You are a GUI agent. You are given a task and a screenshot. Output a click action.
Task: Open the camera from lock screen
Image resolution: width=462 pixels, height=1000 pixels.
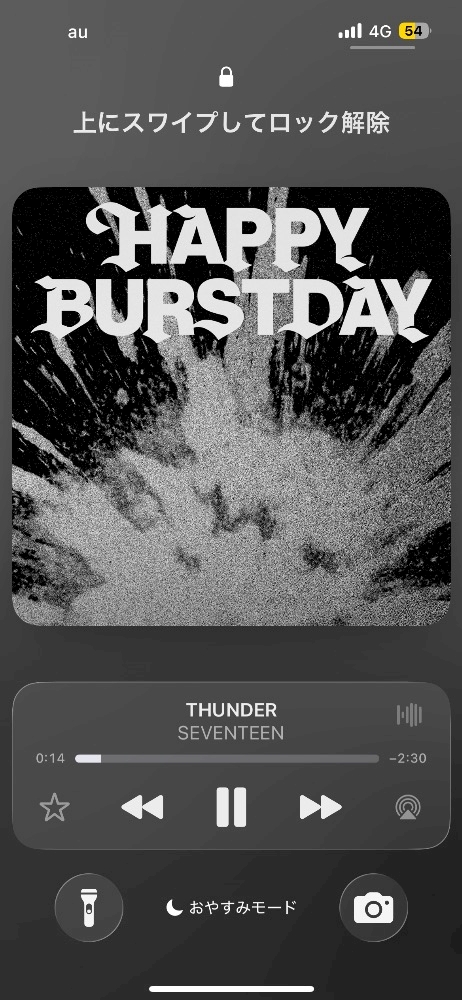(x=373, y=908)
